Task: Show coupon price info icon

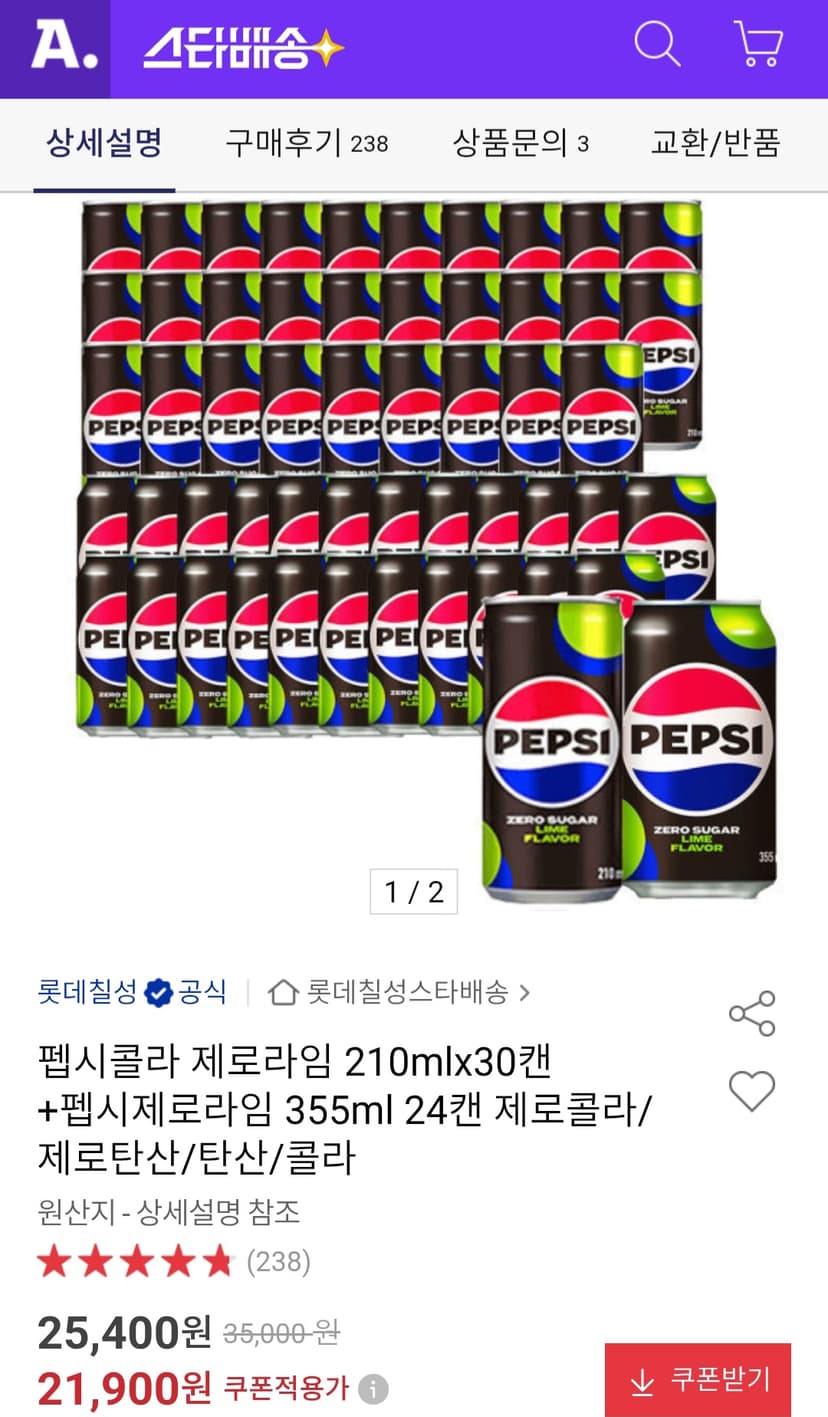Action: 373,1389
